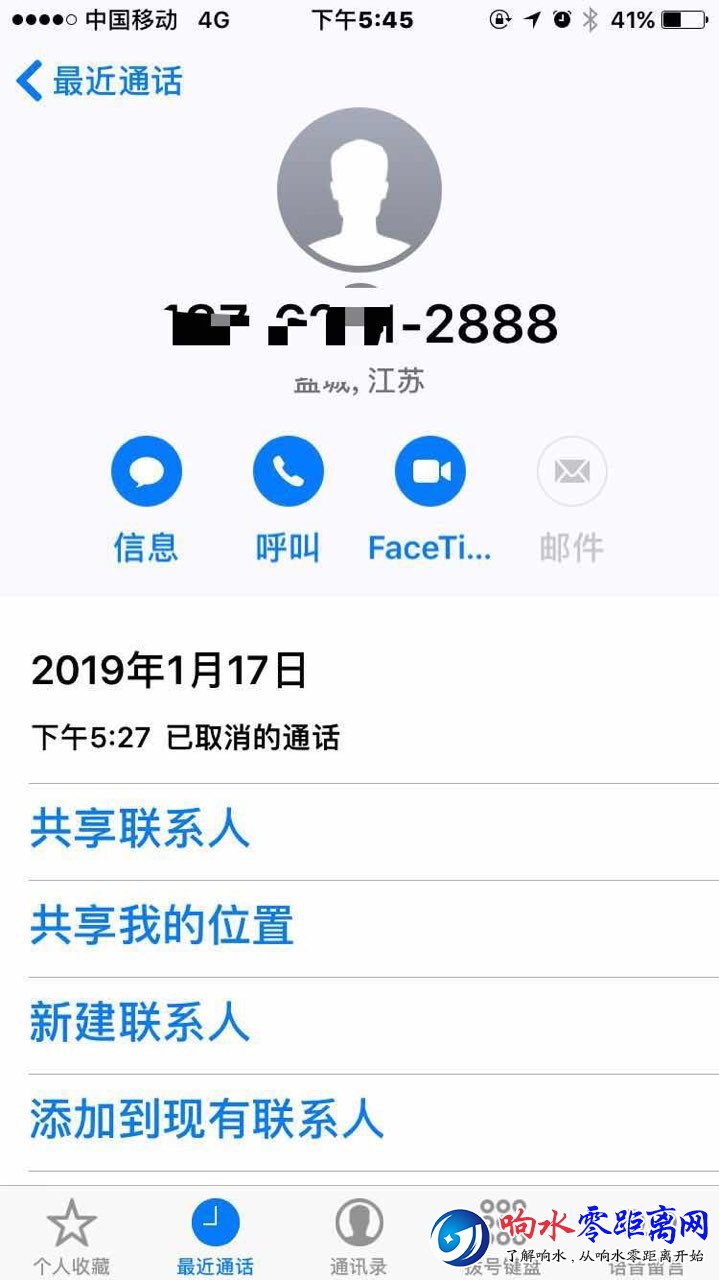
Task: Select 共享我的位置
Action: (x=162, y=927)
